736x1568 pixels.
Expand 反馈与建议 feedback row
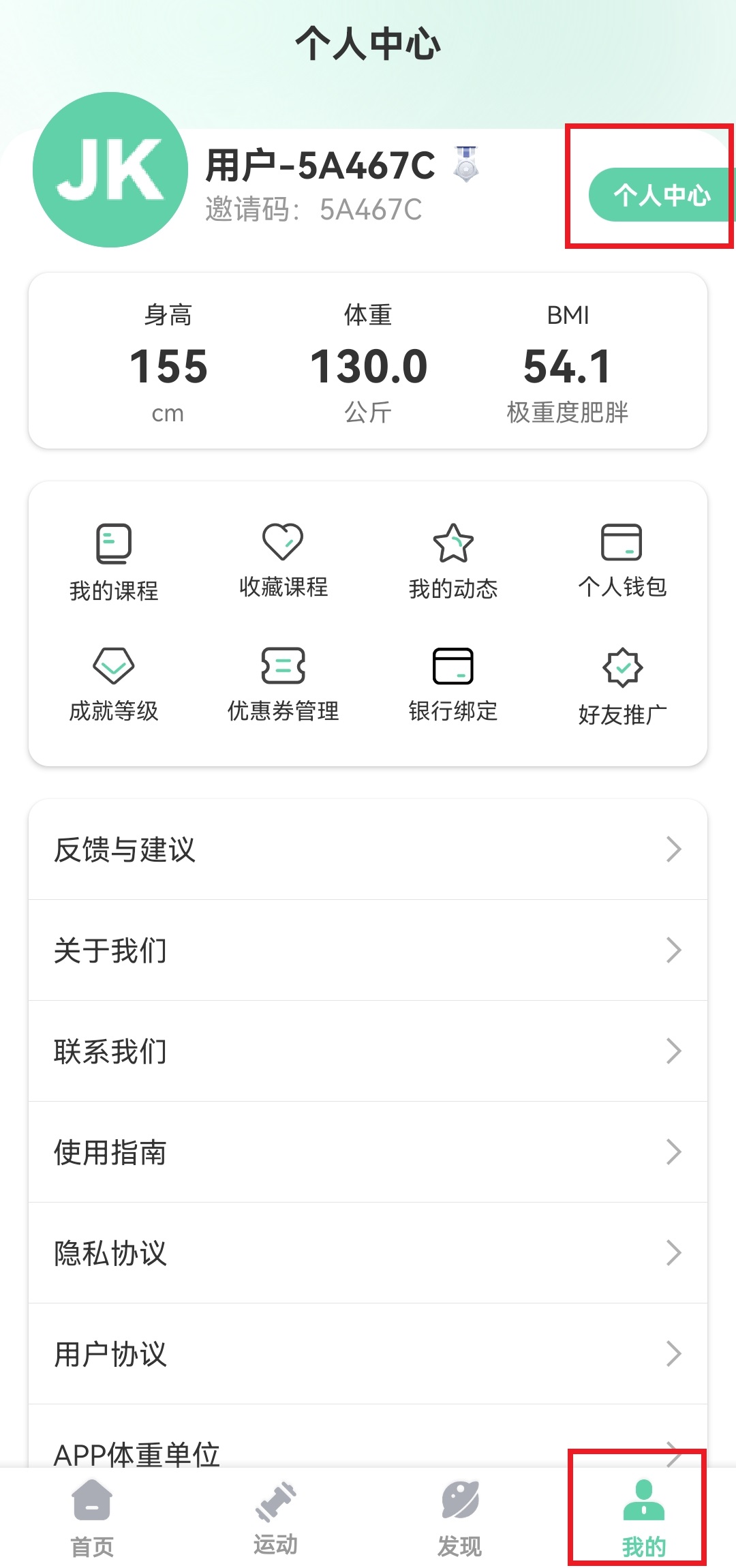368,849
